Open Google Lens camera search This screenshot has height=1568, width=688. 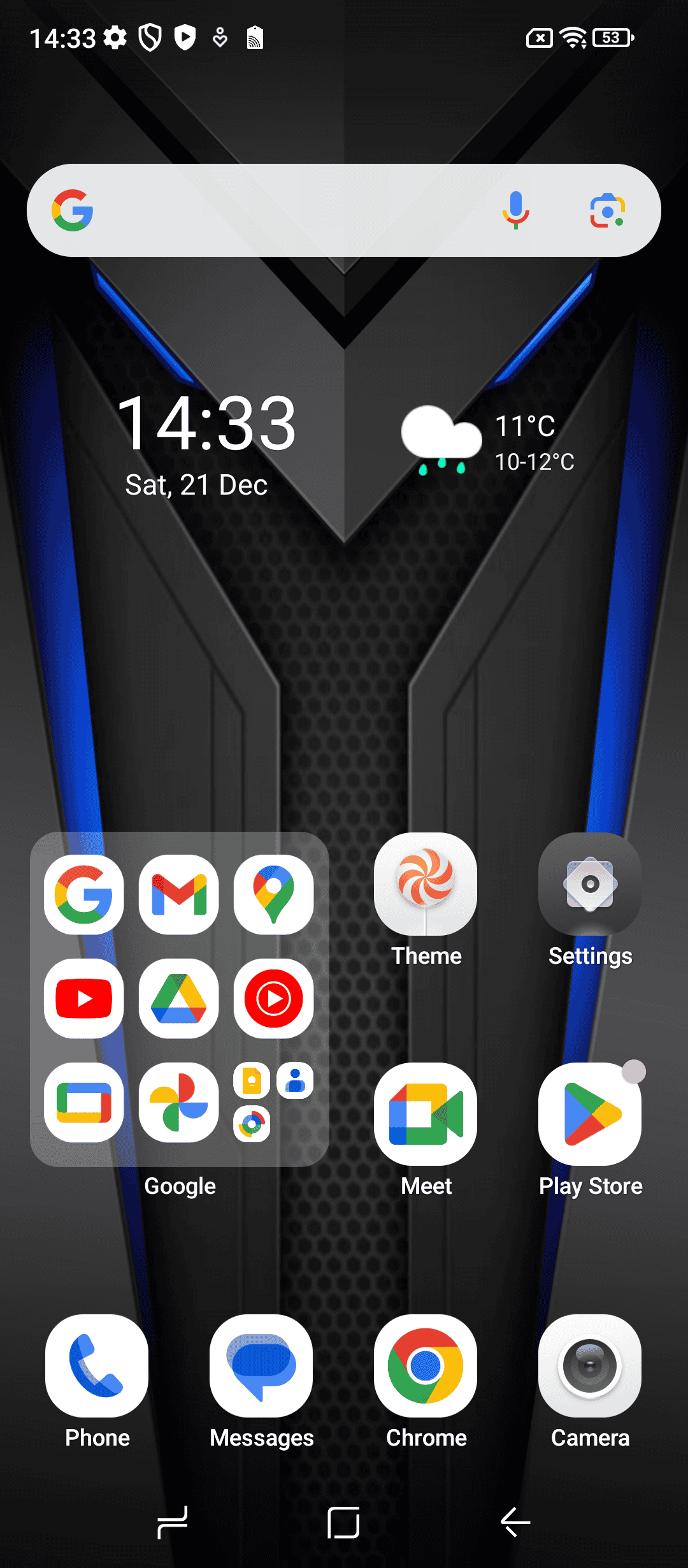607,210
